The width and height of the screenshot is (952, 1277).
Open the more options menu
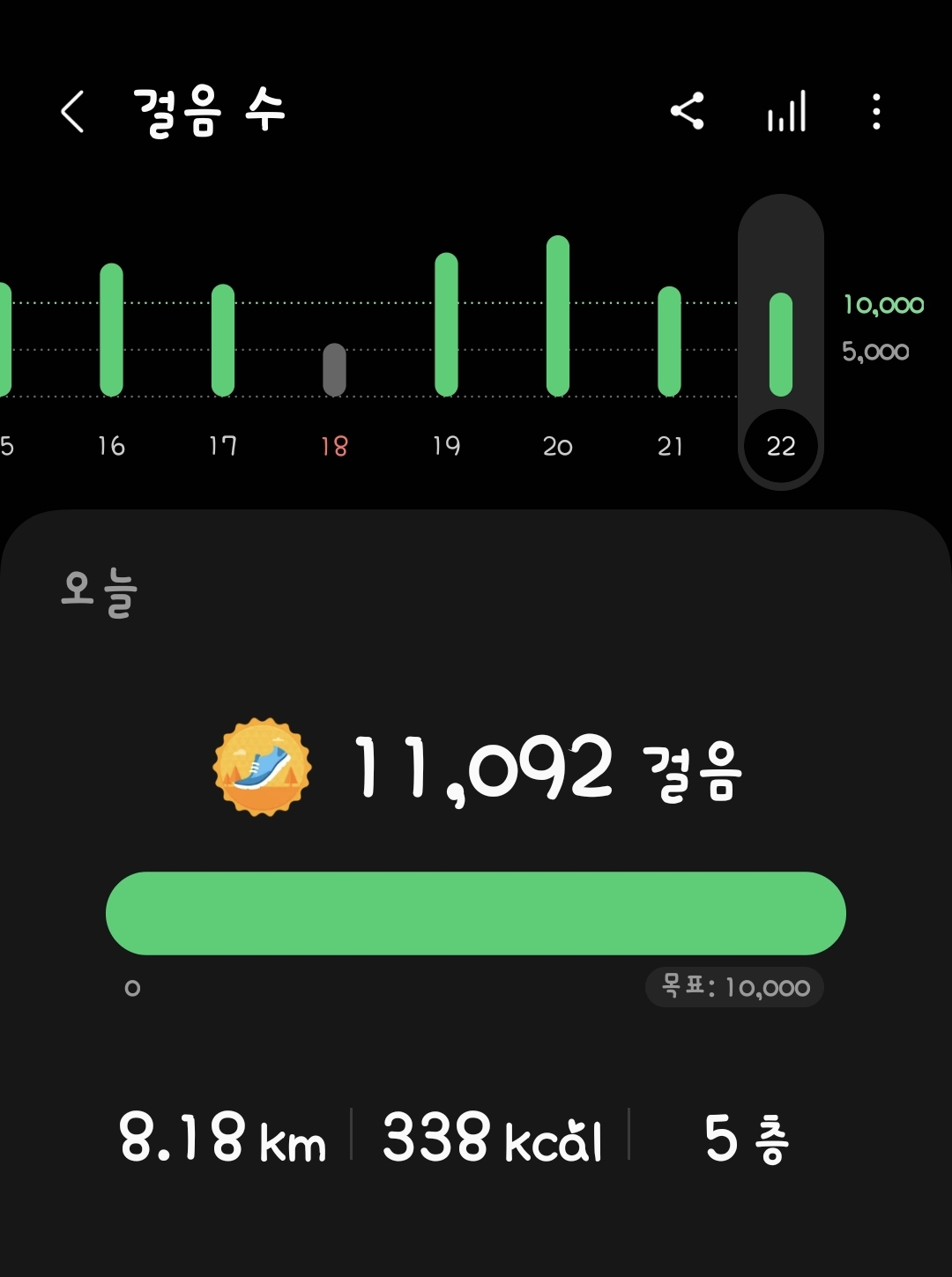[x=876, y=112]
